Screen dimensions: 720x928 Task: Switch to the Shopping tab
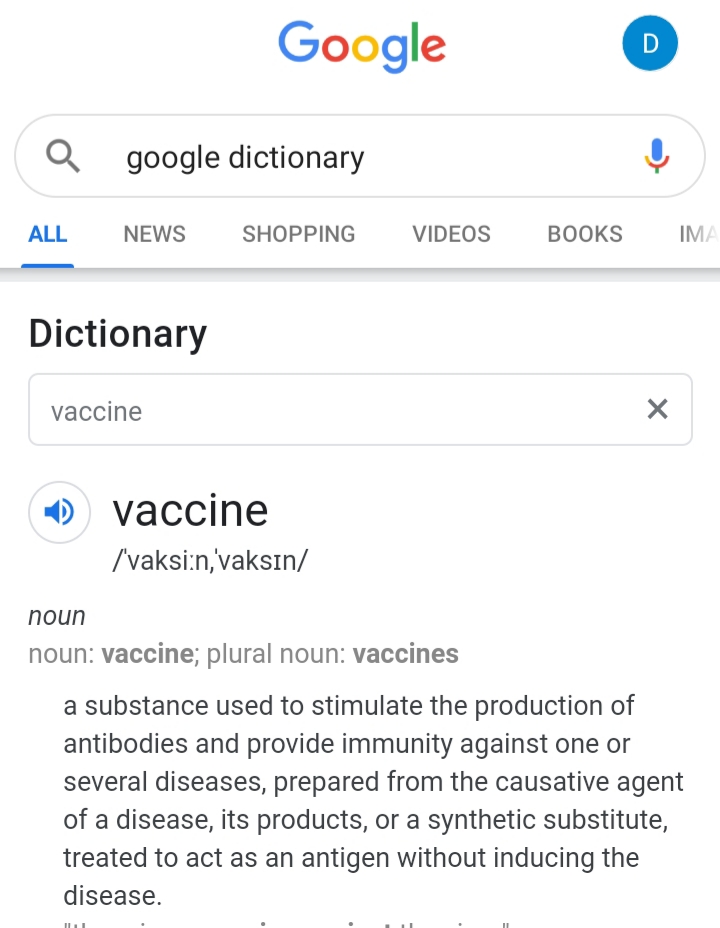click(x=298, y=234)
